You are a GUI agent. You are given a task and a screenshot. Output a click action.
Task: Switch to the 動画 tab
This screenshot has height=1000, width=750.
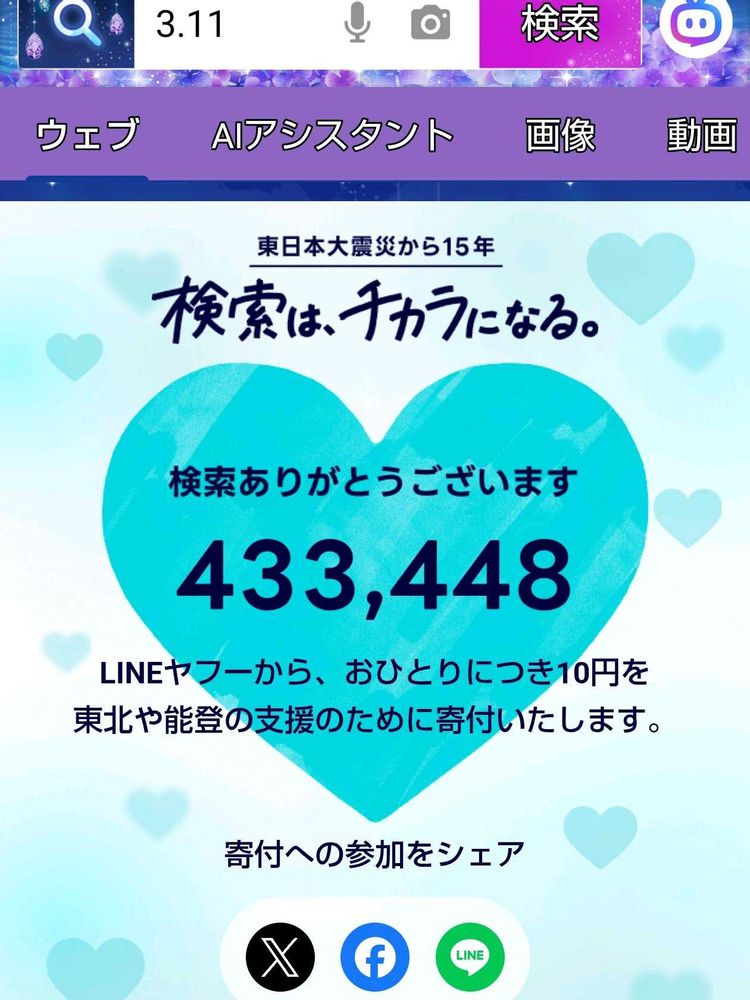point(702,135)
